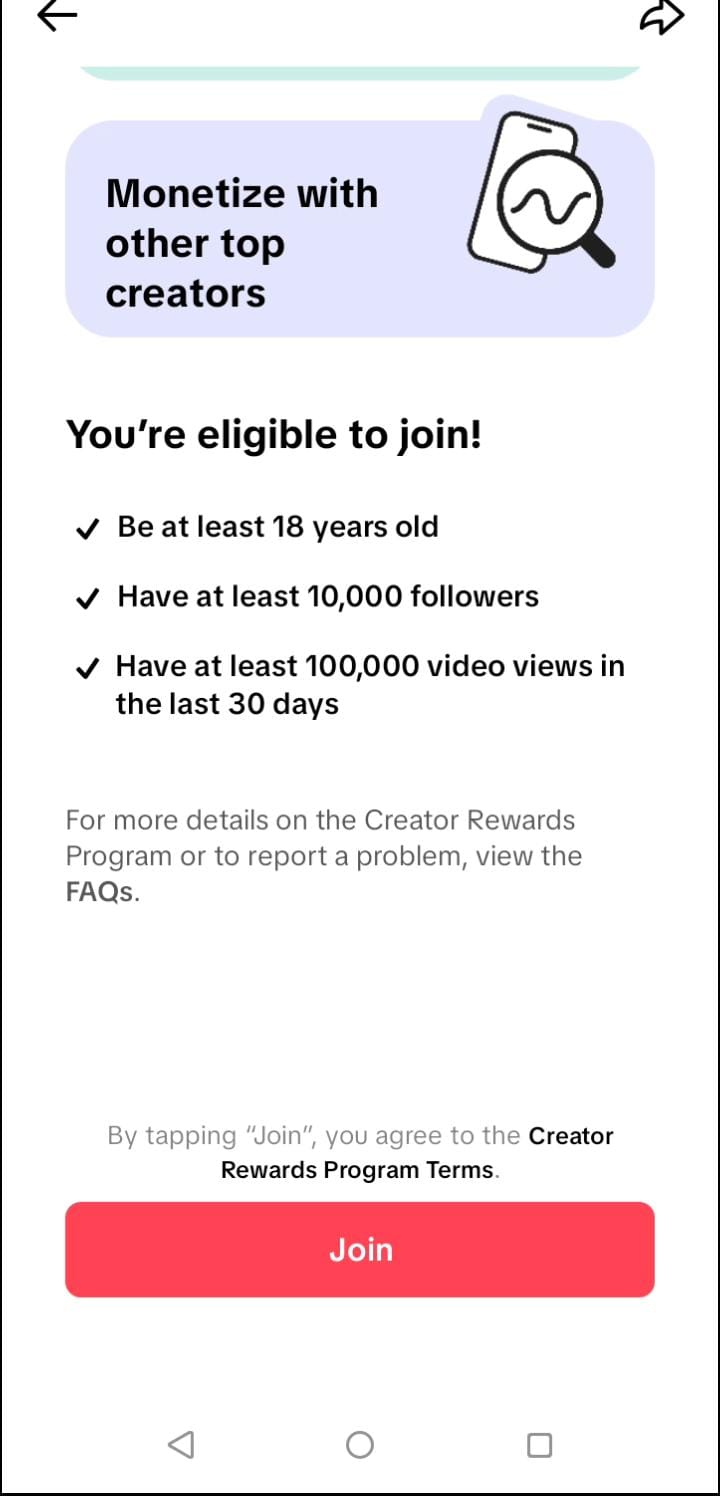
Task: Tap the system back button
Action: 181,1444
